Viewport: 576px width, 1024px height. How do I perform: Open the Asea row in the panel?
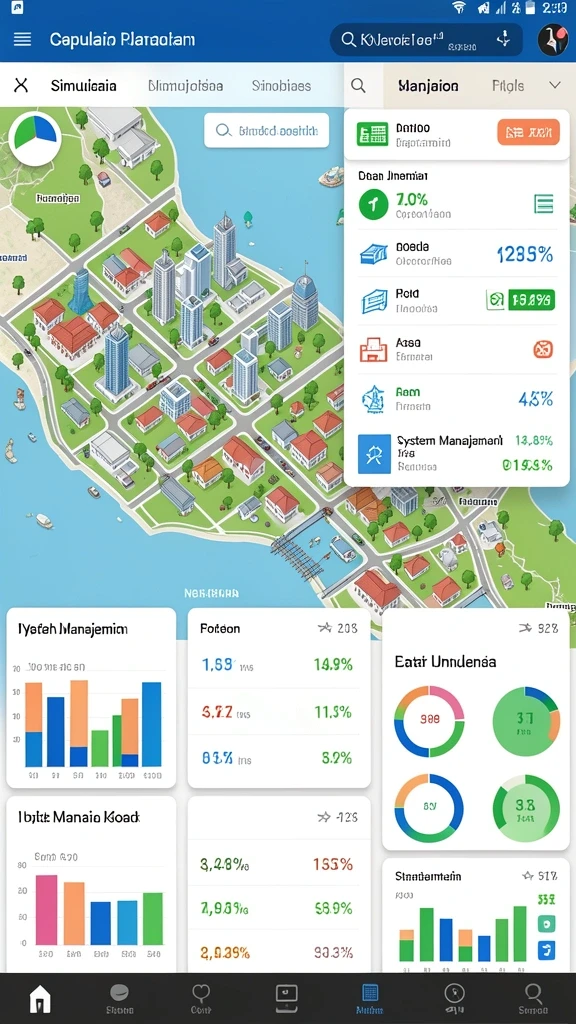456,349
